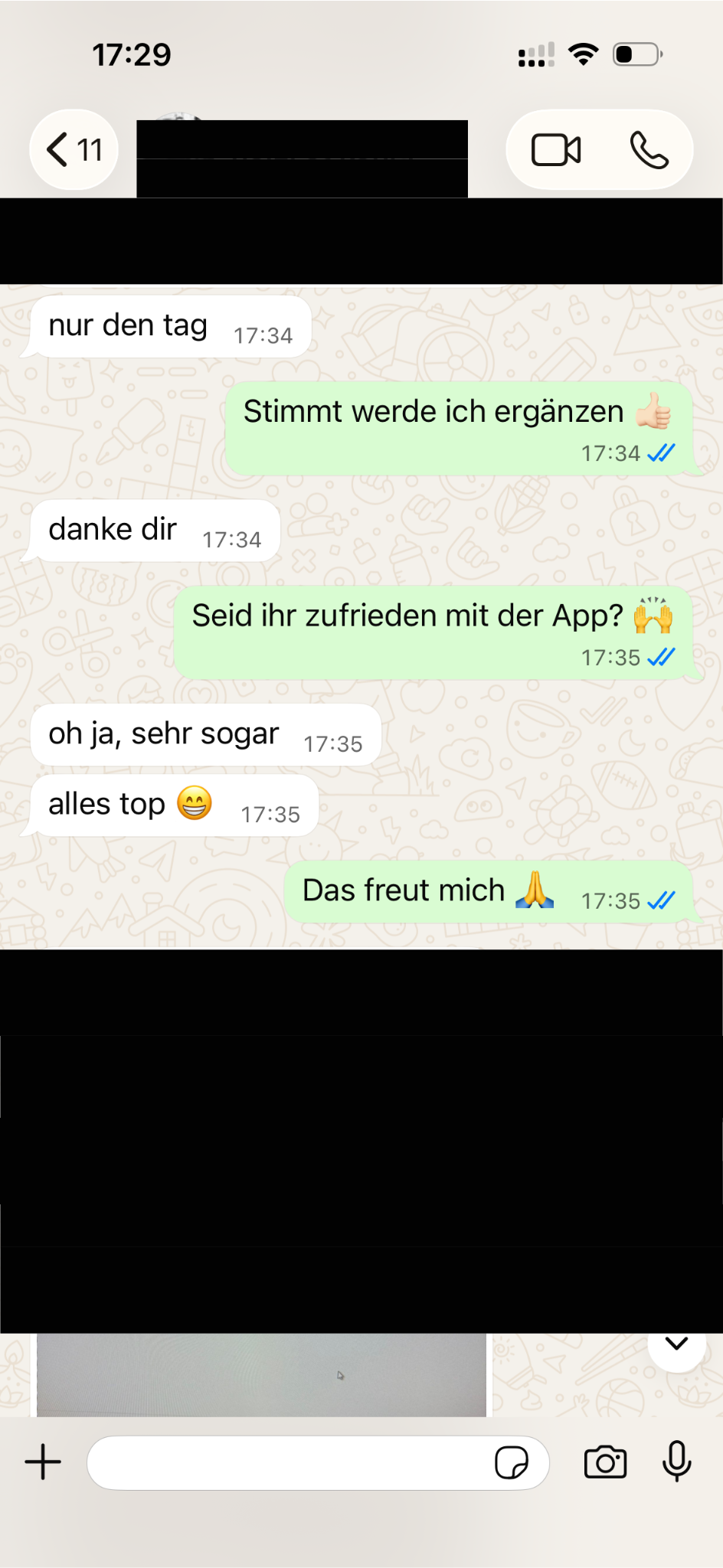Open the attachment menu with the plus icon
This screenshot has height=1568, width=723.
[x=44, y=1461]
